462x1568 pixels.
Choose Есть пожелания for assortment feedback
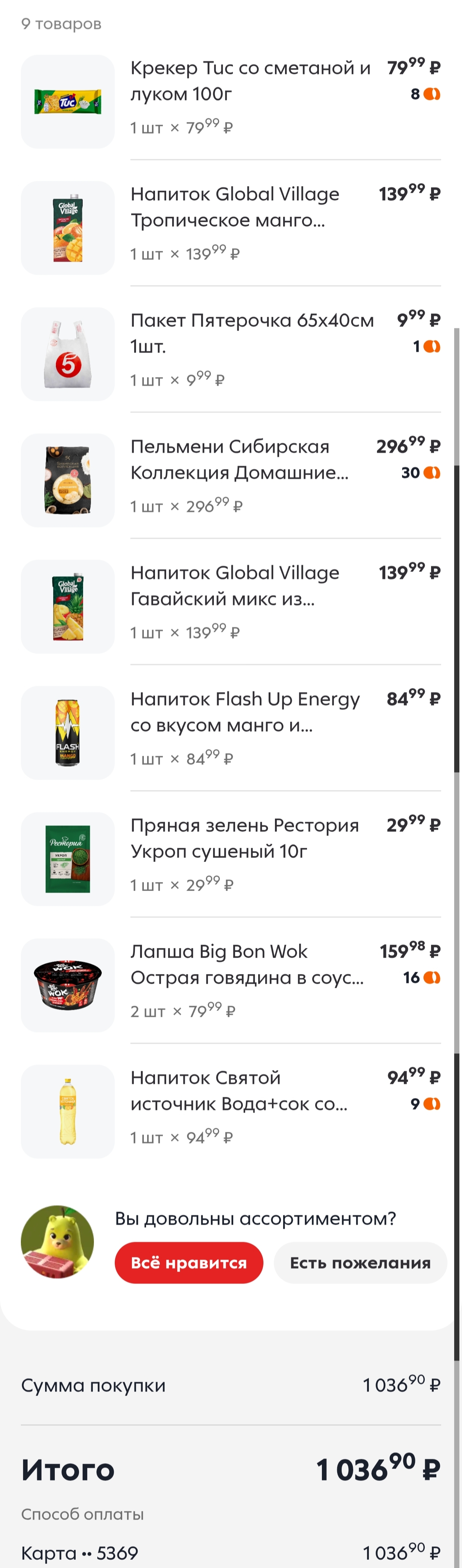tap(360, 1262)
